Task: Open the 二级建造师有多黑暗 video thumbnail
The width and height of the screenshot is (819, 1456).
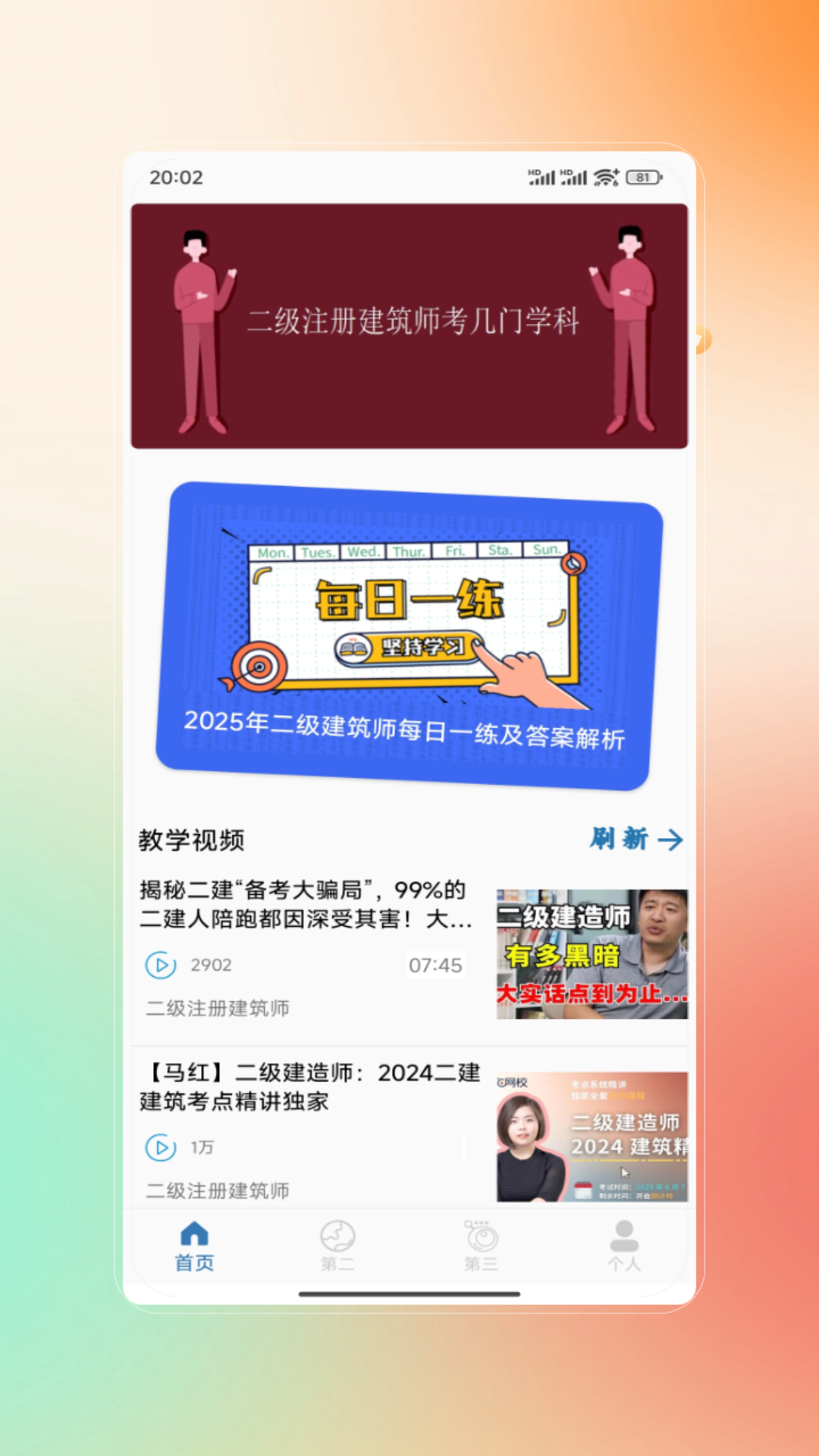Action: click(591, 953)
